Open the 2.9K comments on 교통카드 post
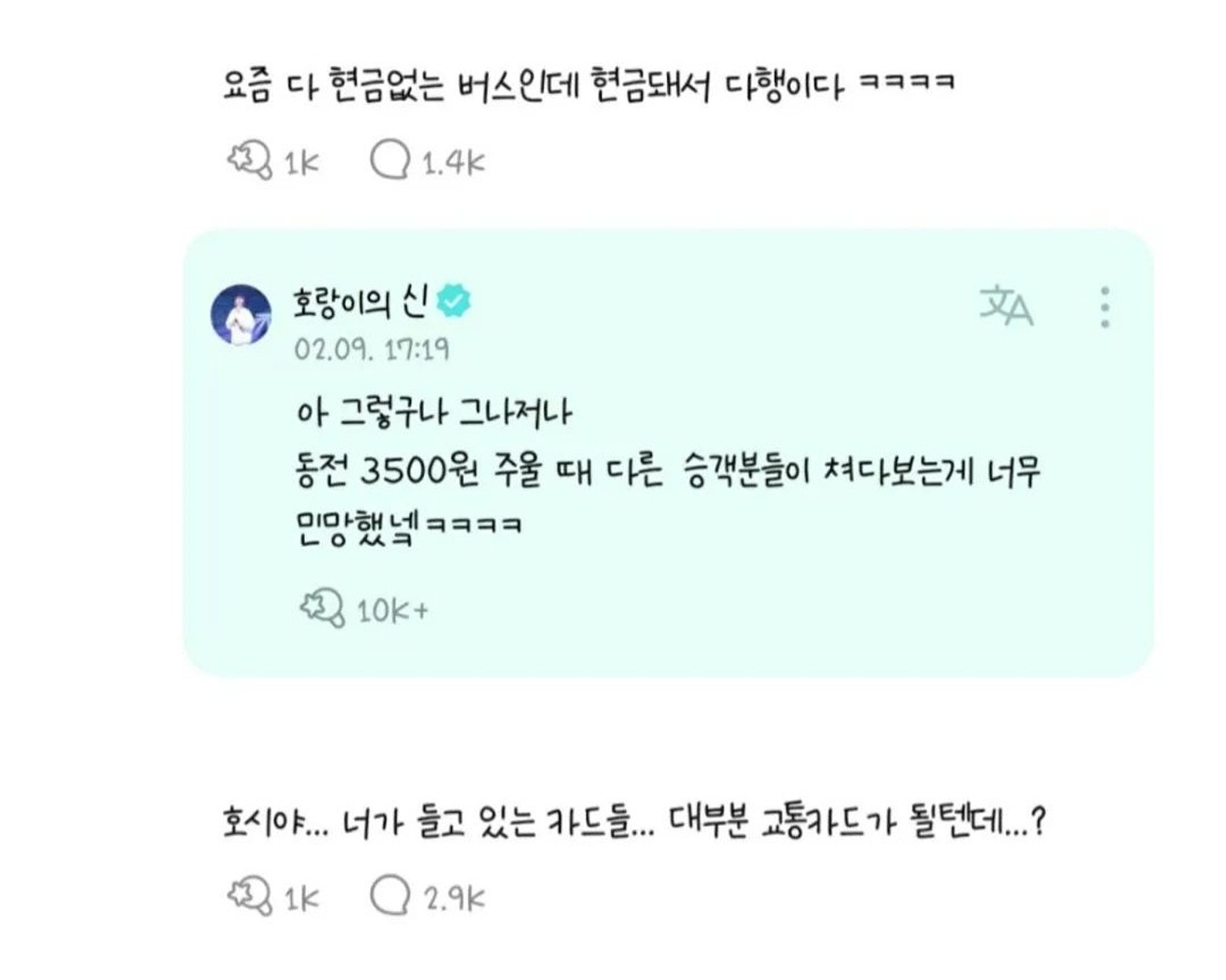The width and height of the screenshot is (1226, 980). point(390,896)
